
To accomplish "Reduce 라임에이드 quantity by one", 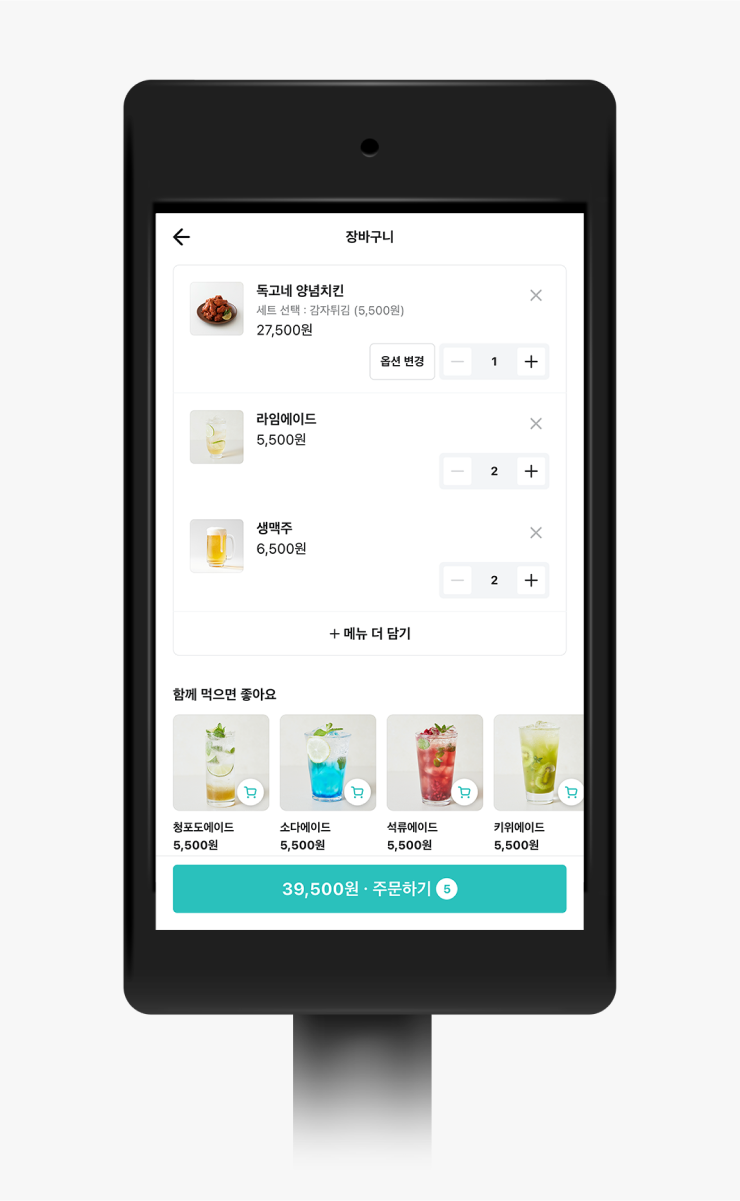I will [457, 471].
